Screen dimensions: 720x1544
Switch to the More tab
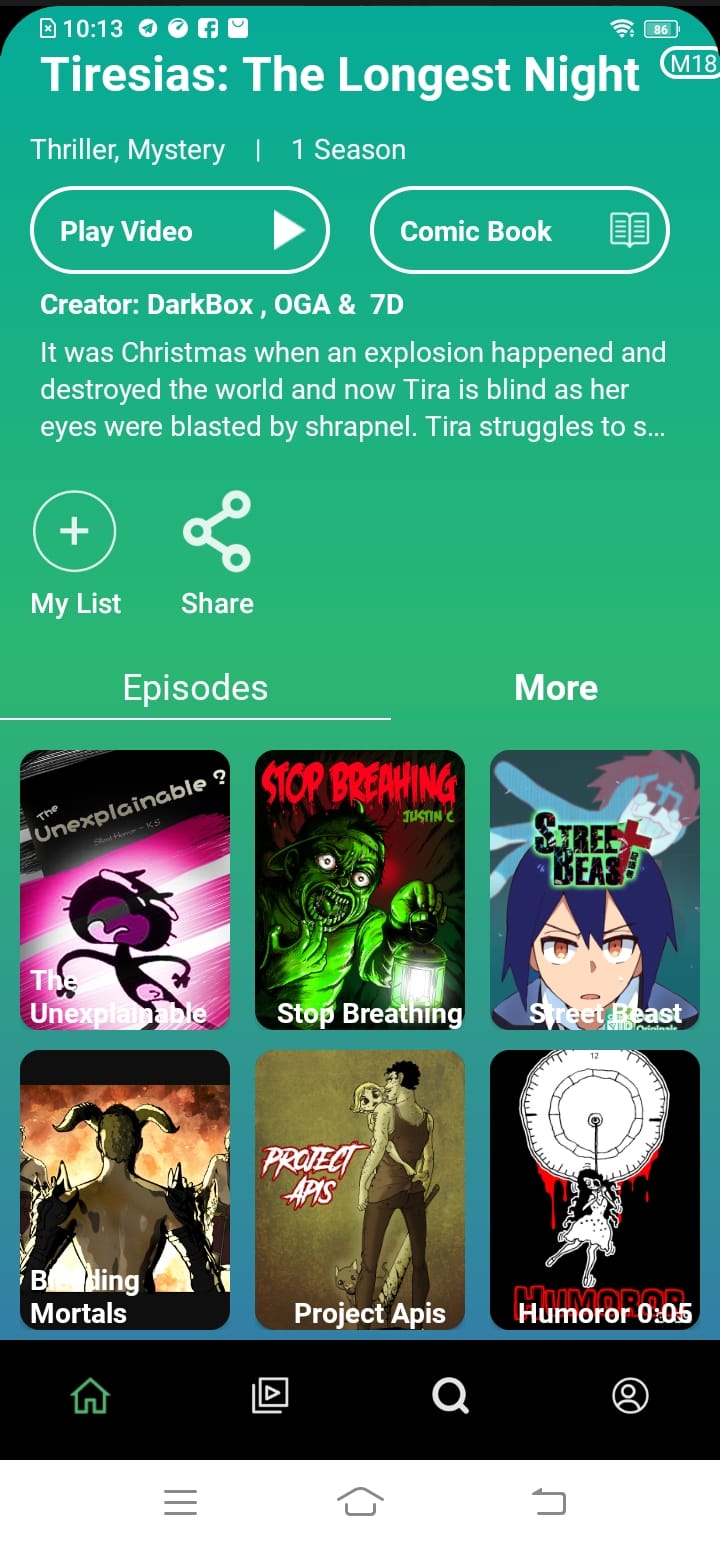point(556,687)
